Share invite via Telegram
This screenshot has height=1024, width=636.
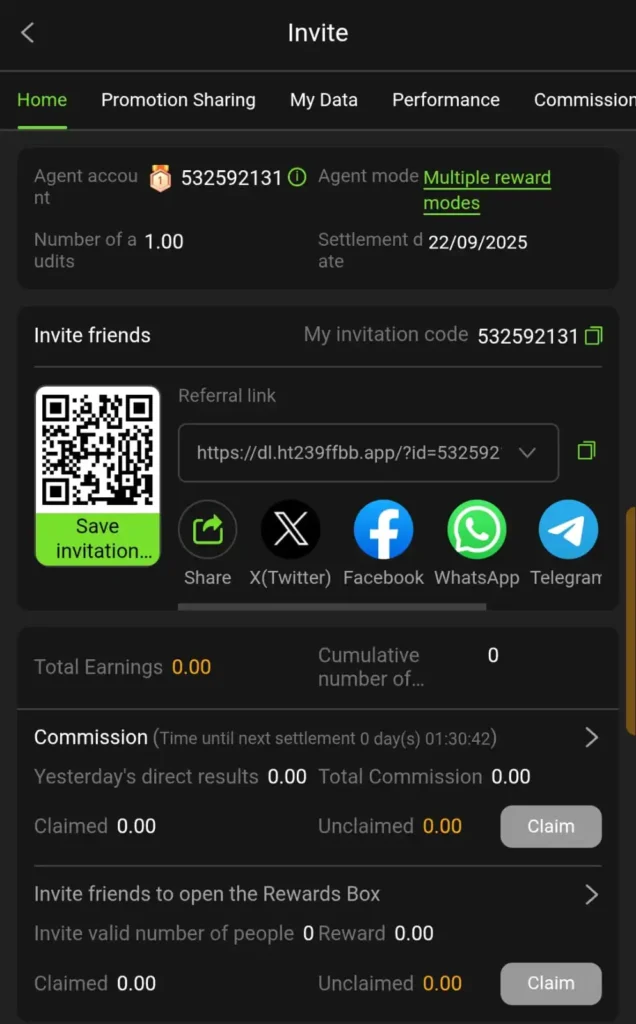tap(568, 530)
